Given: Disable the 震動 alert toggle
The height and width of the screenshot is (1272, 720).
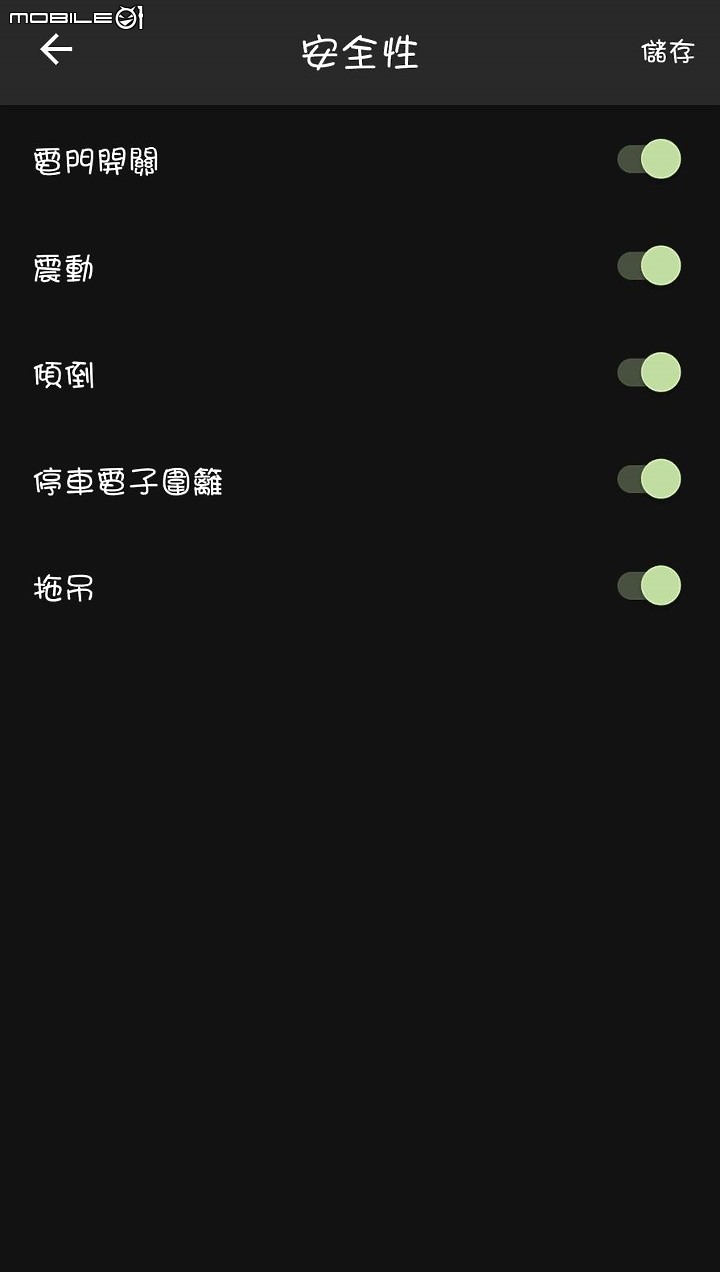Looking at the screenshot, I should (649, 266).
